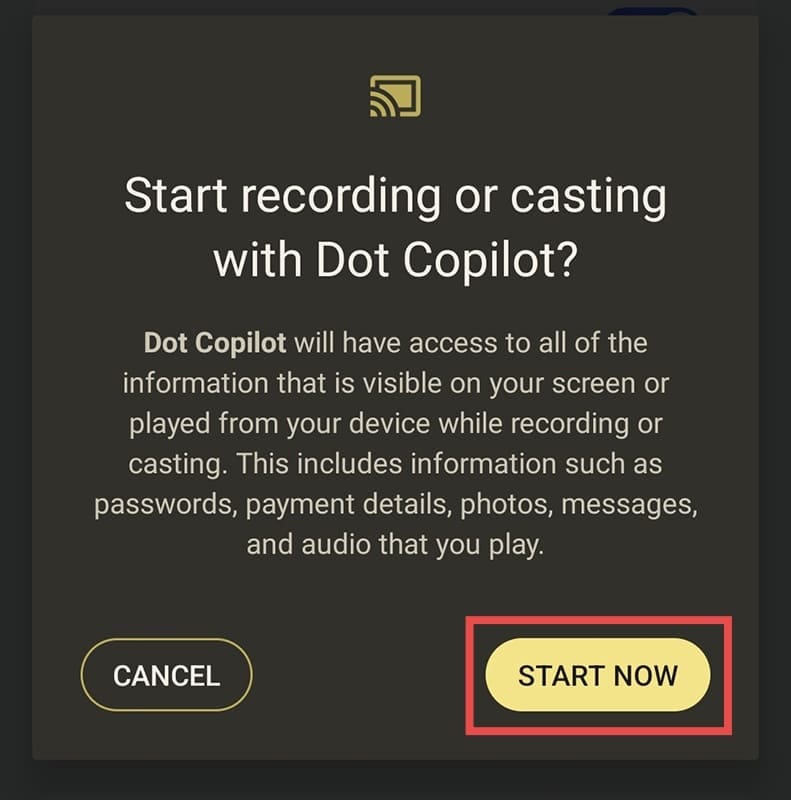Cancel the screen casting request
The width and height of the screenshot is (791, 800).
(166, 675)
